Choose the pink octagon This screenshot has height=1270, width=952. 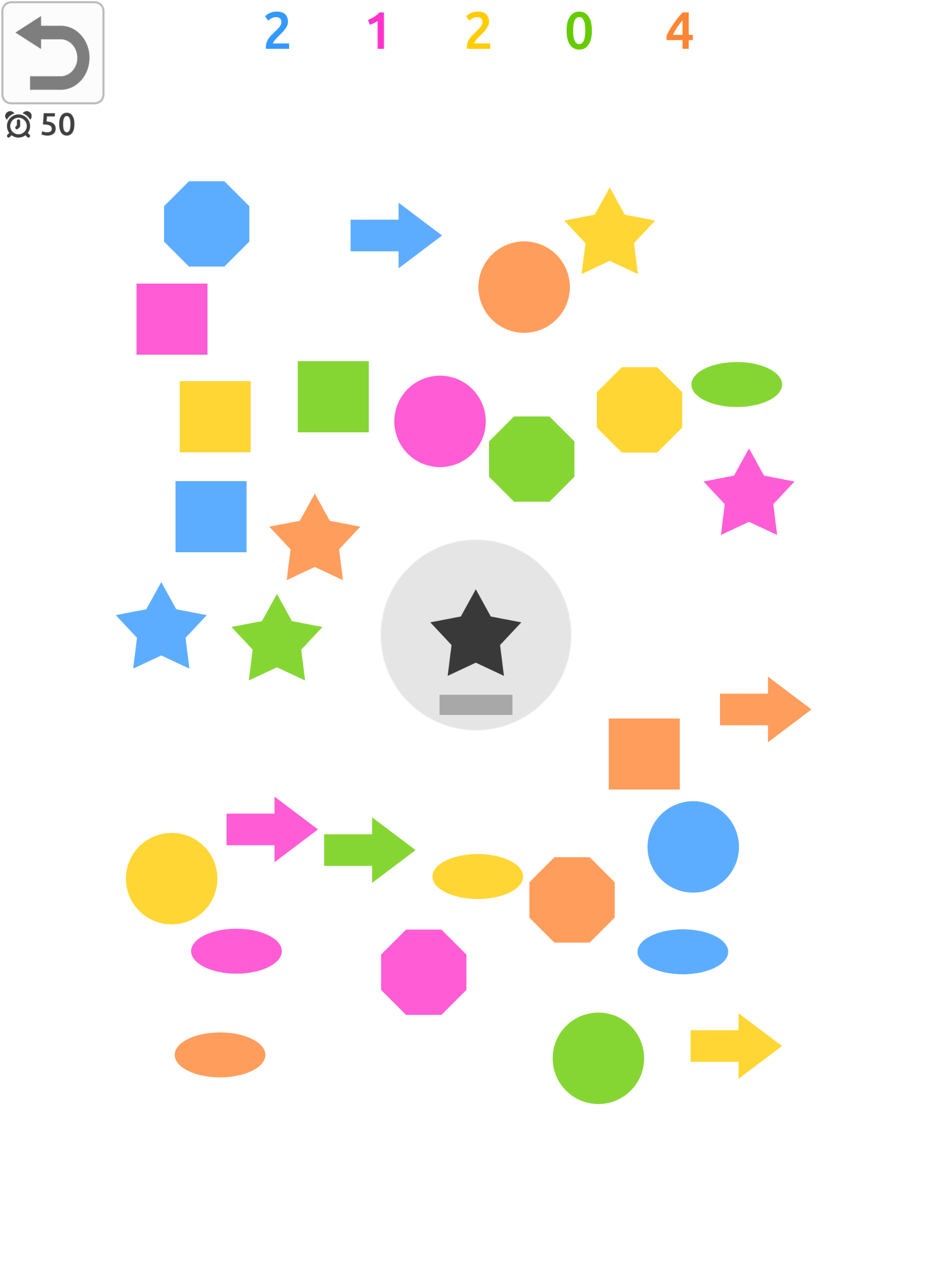[423, 972]
